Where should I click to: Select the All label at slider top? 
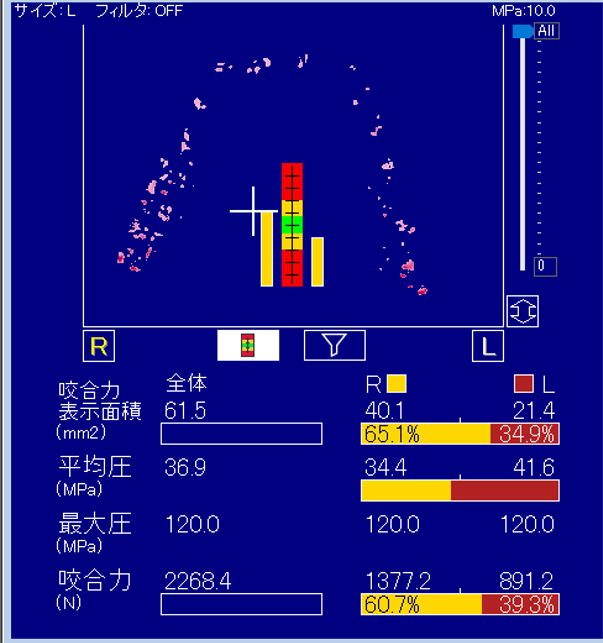point(547,31)
